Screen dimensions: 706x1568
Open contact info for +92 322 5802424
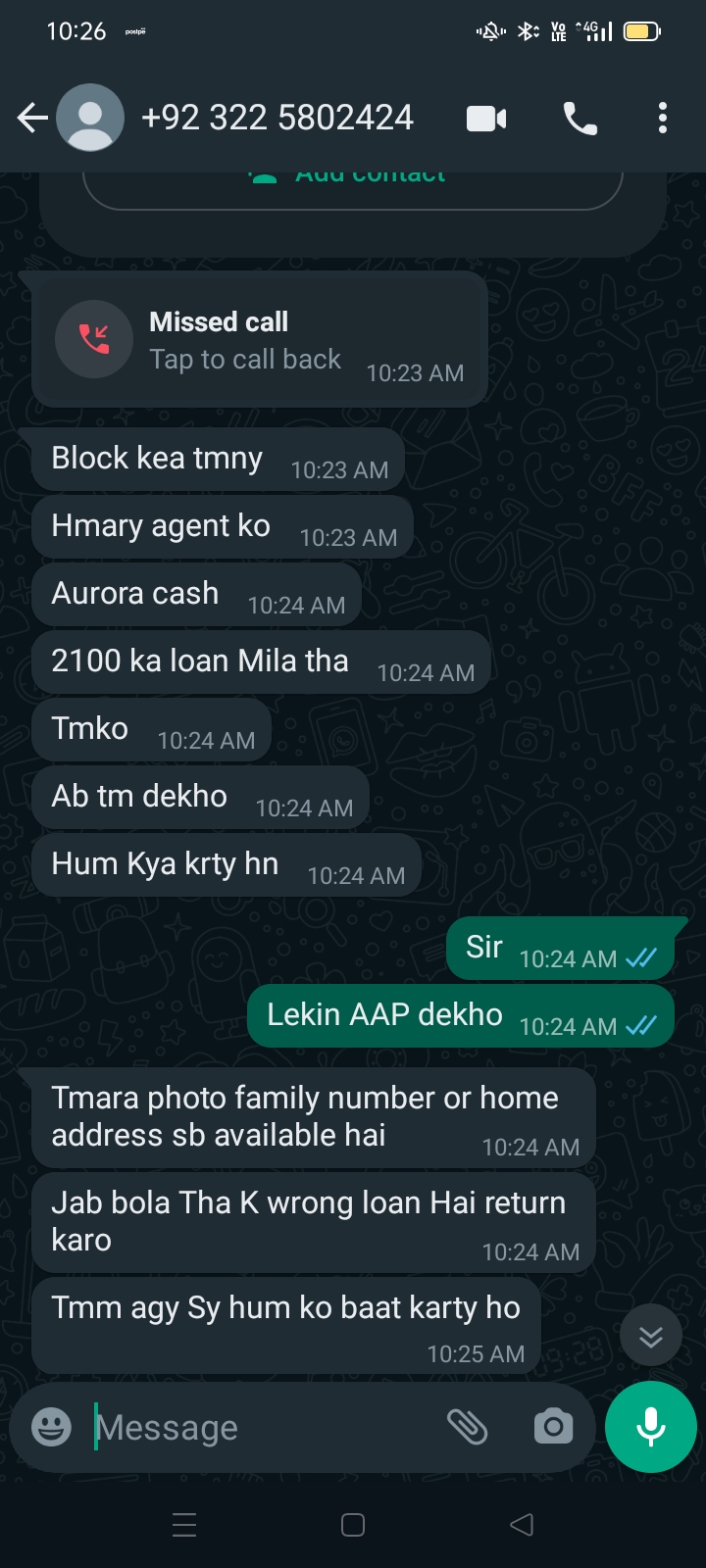point(277,119)
